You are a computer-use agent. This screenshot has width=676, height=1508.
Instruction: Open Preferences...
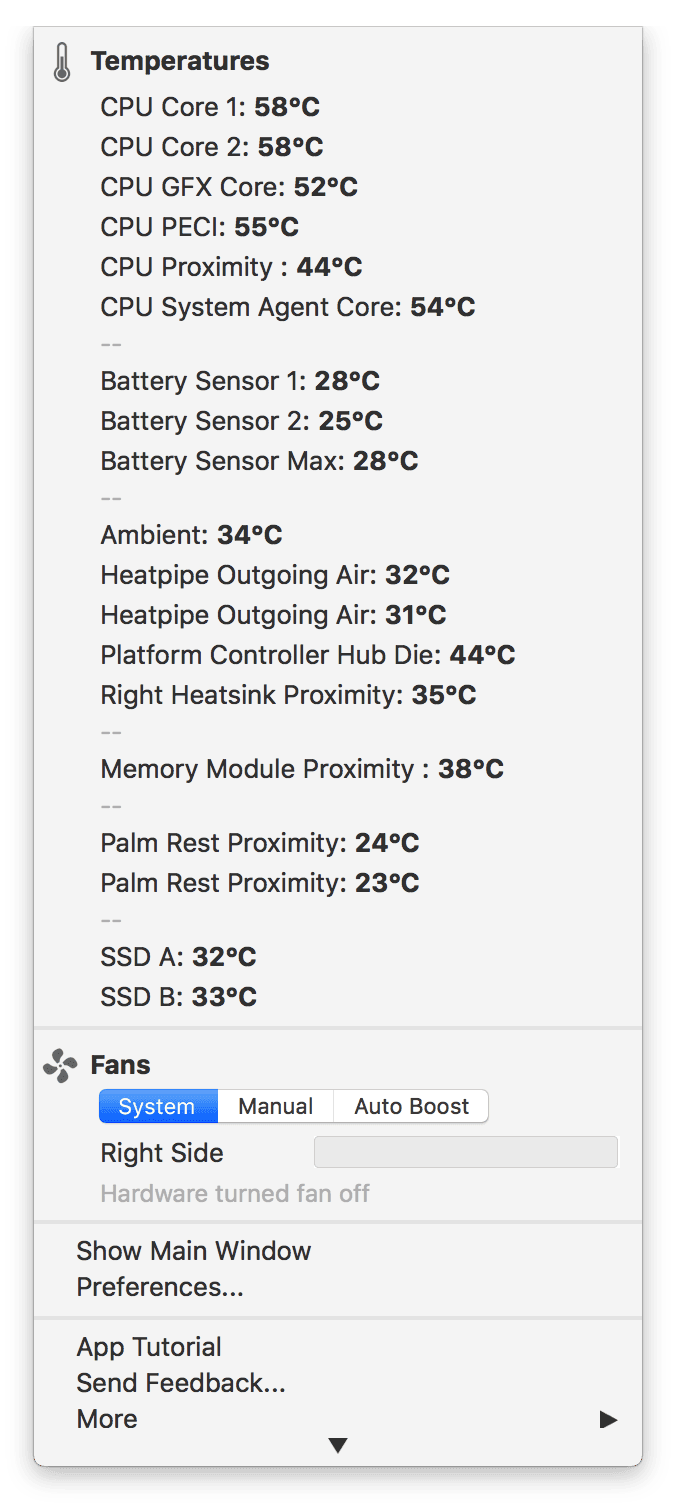[x=160, y=1287]
